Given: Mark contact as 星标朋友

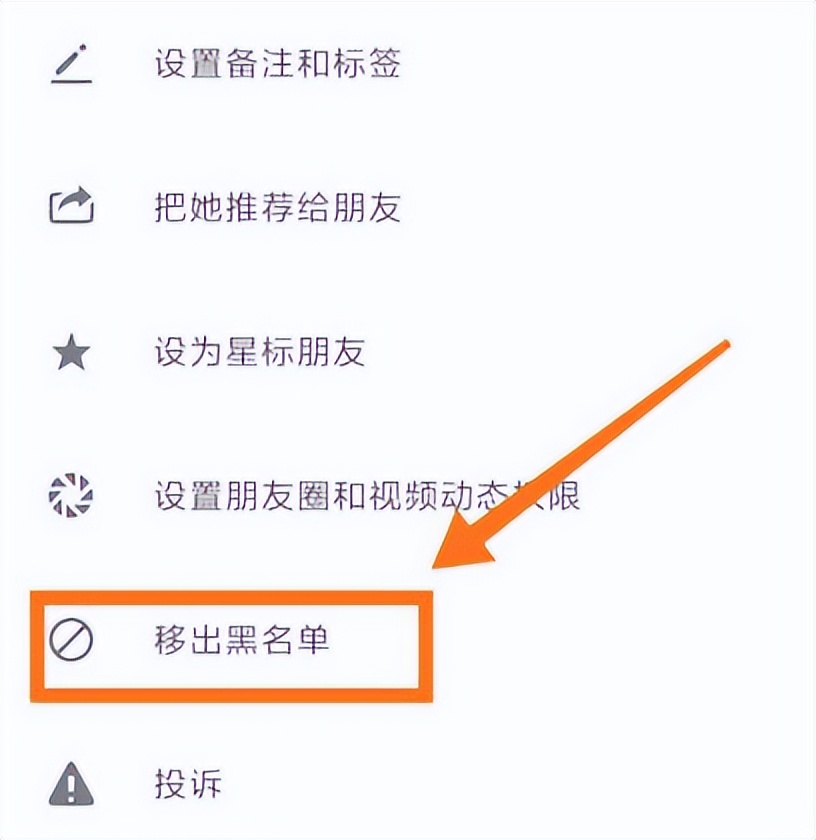Looking at the screenshot, I should [x=259, y=352].
